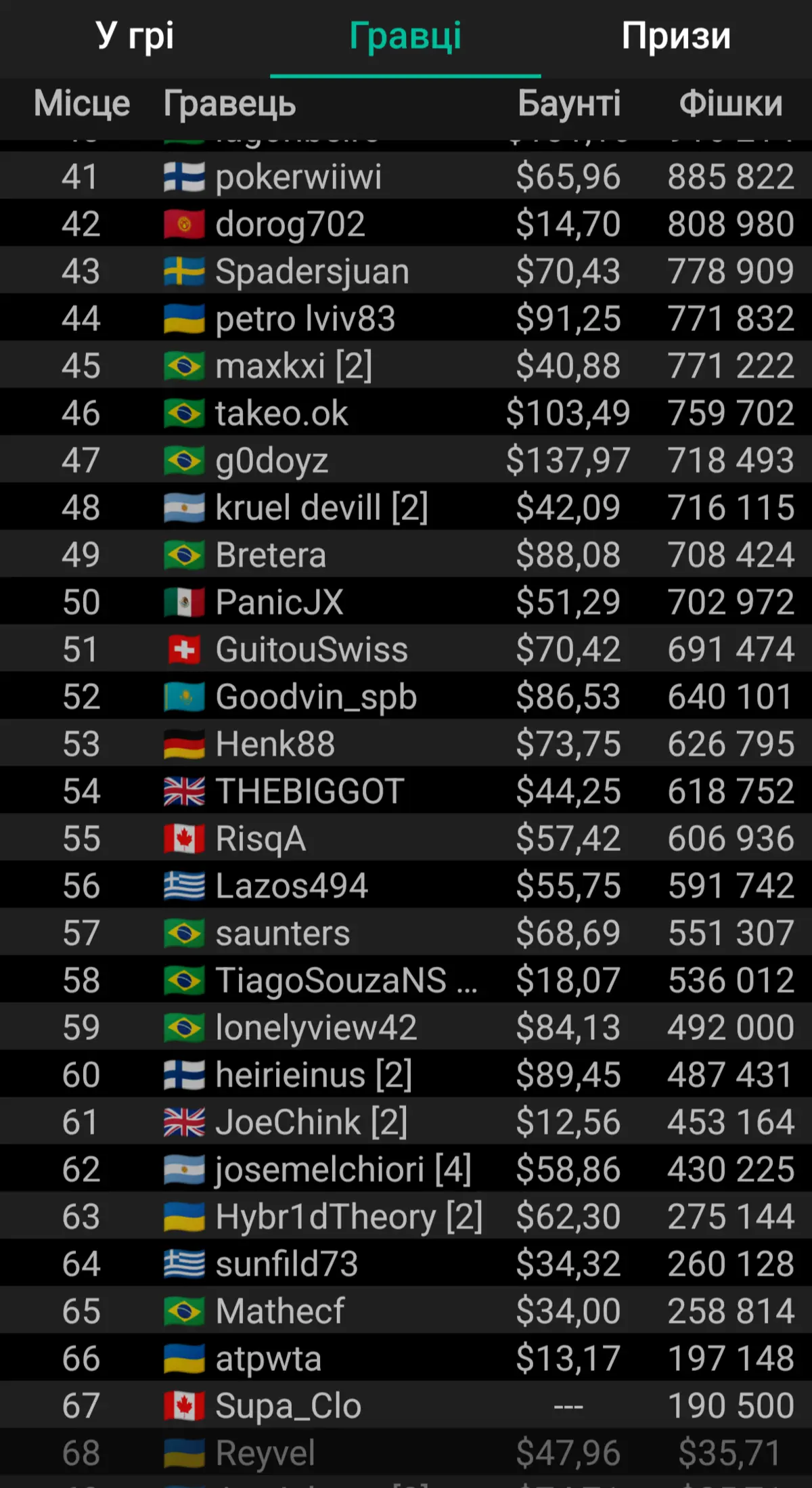Sort players by Місце column

pos(82,104)
